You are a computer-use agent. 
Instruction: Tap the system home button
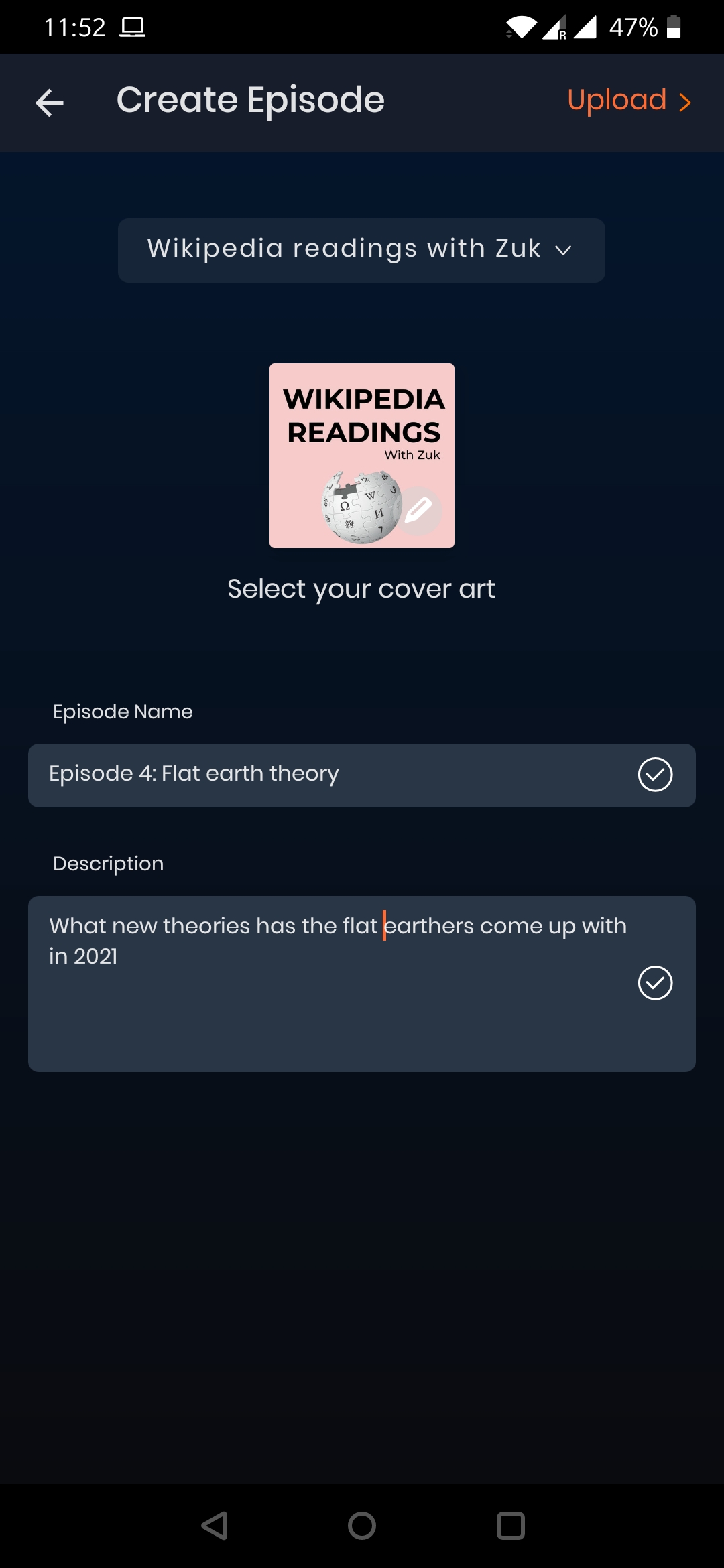pyautogui.click(x=362, y=1526)
